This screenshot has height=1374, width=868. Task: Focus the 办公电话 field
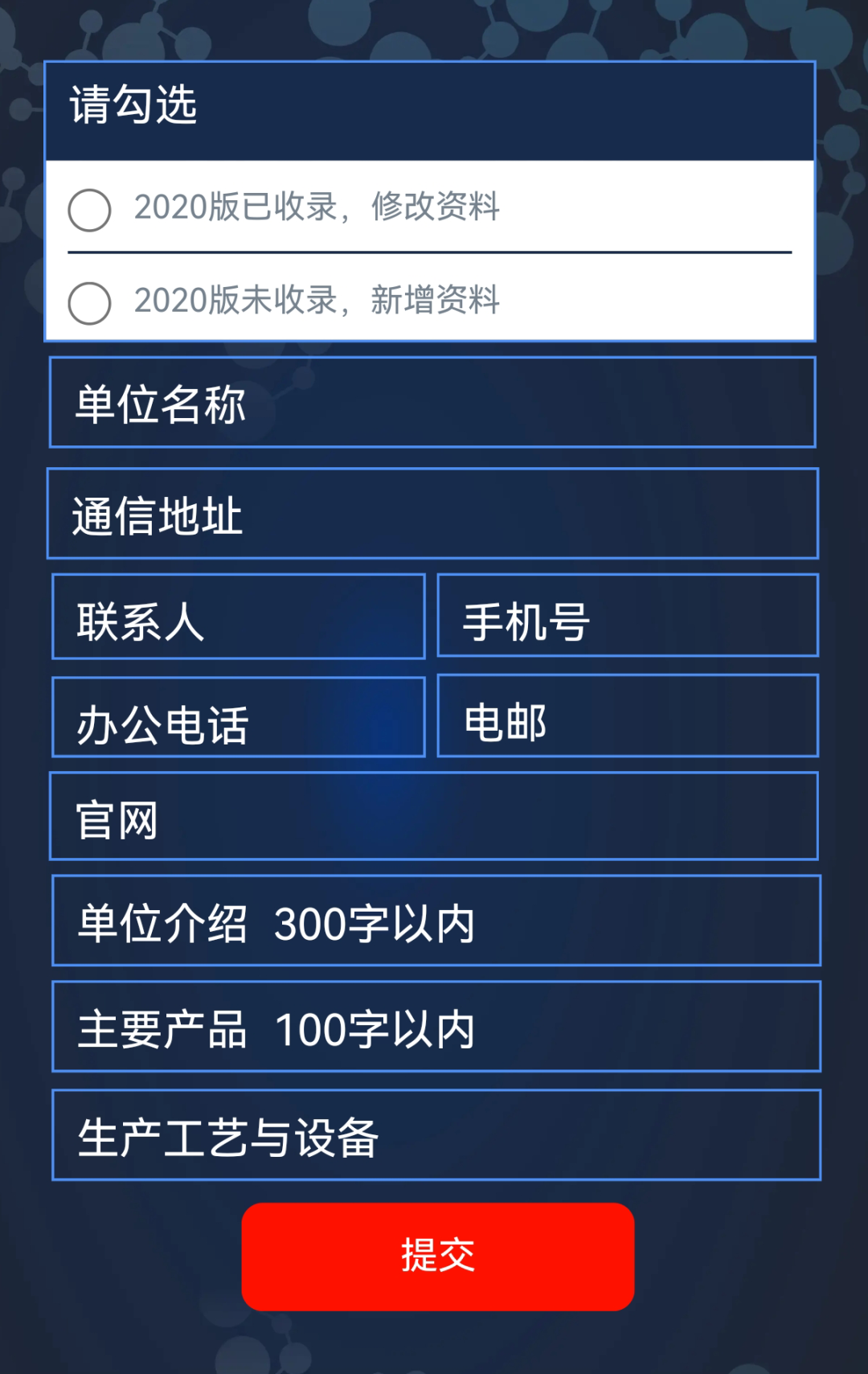[238, 717]
